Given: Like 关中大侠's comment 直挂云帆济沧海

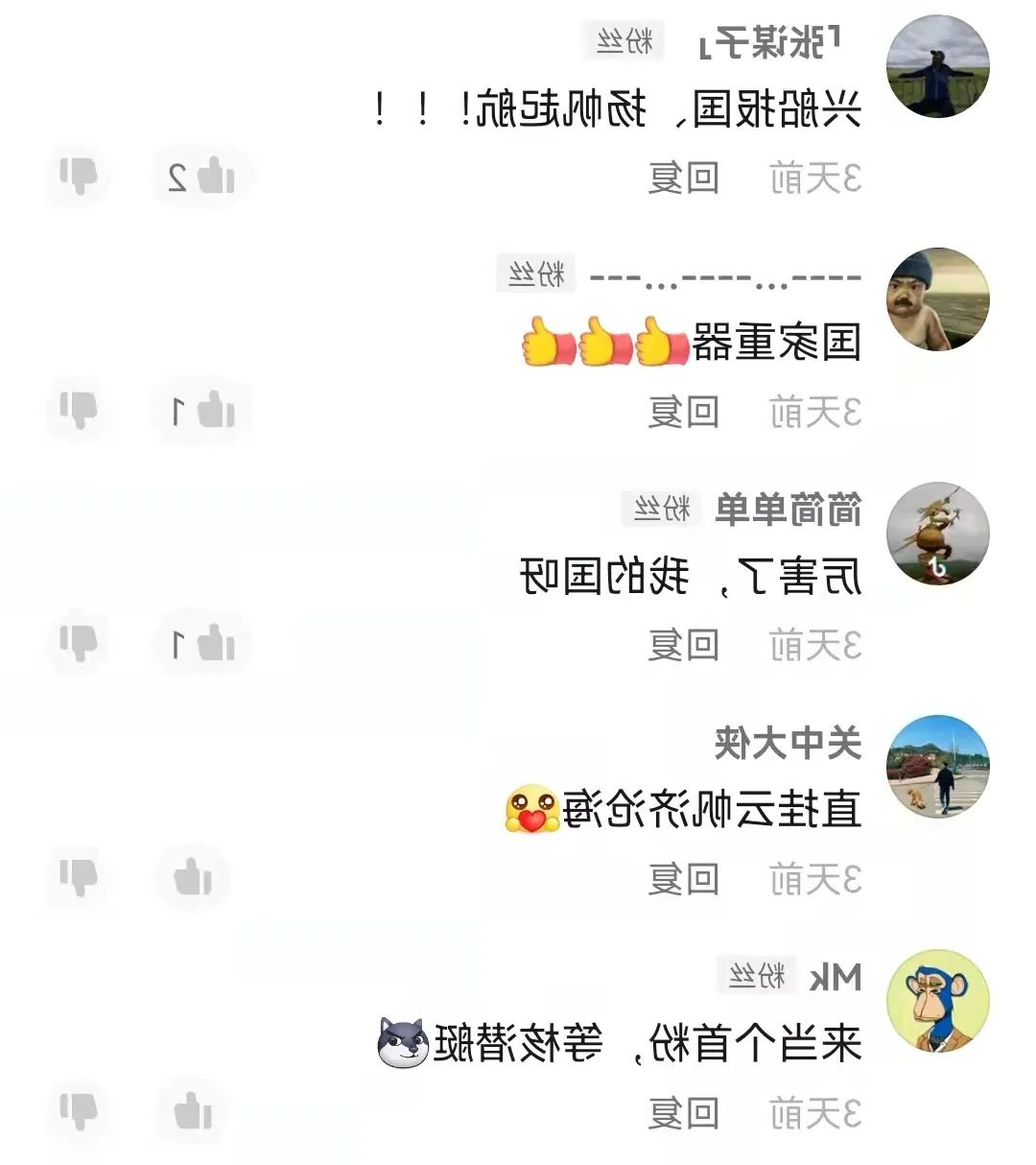Looking at the screenshot, I should click(194, 877).
